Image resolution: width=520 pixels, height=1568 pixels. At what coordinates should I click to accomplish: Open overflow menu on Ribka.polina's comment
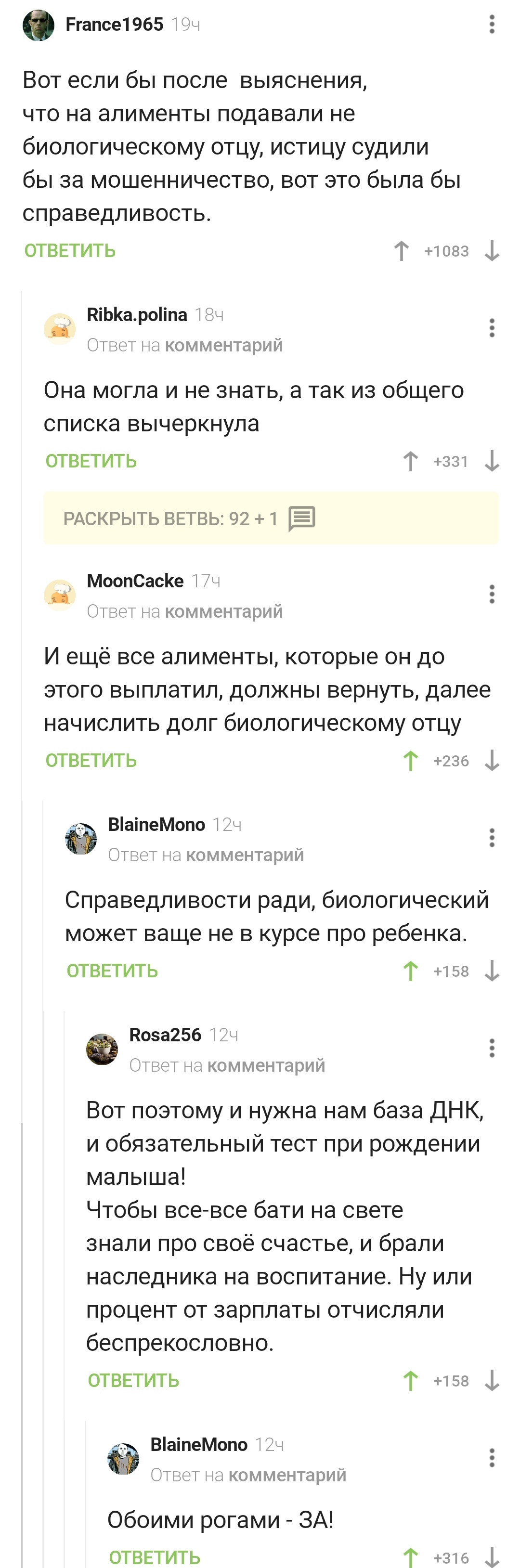[492, 328]
